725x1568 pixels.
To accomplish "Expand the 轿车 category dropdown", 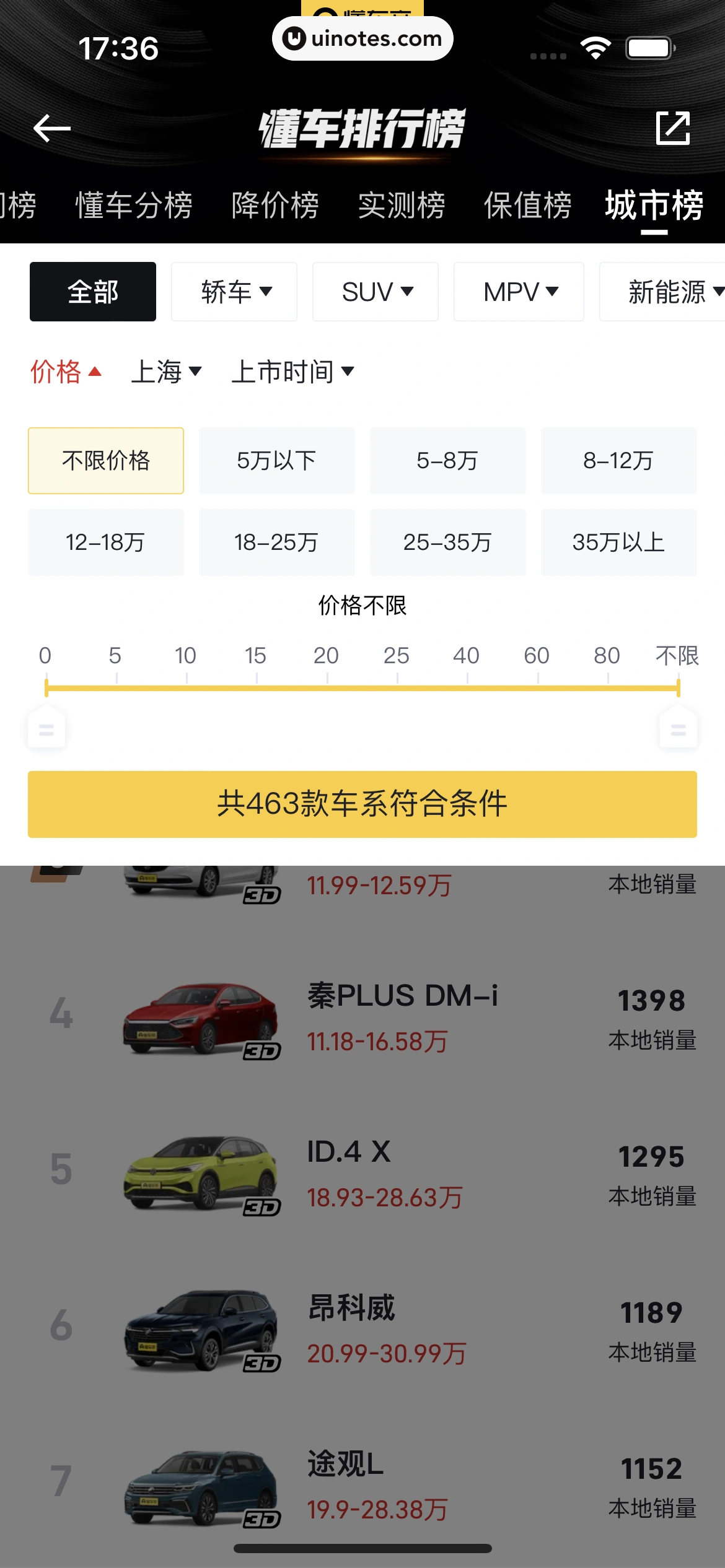I will [x=234, y=292].
